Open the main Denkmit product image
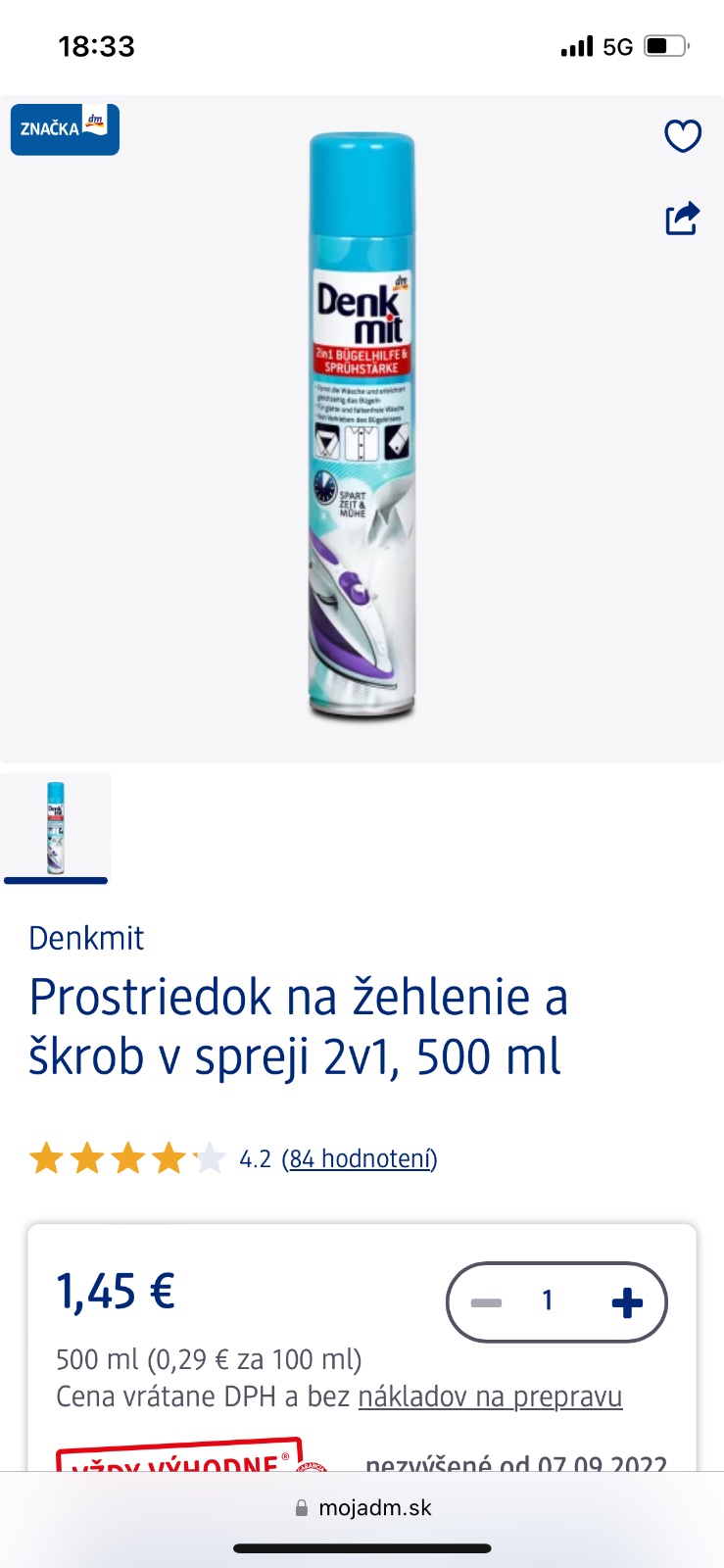The width and height of the screenshot is (724, 1568). coord(362,428)
